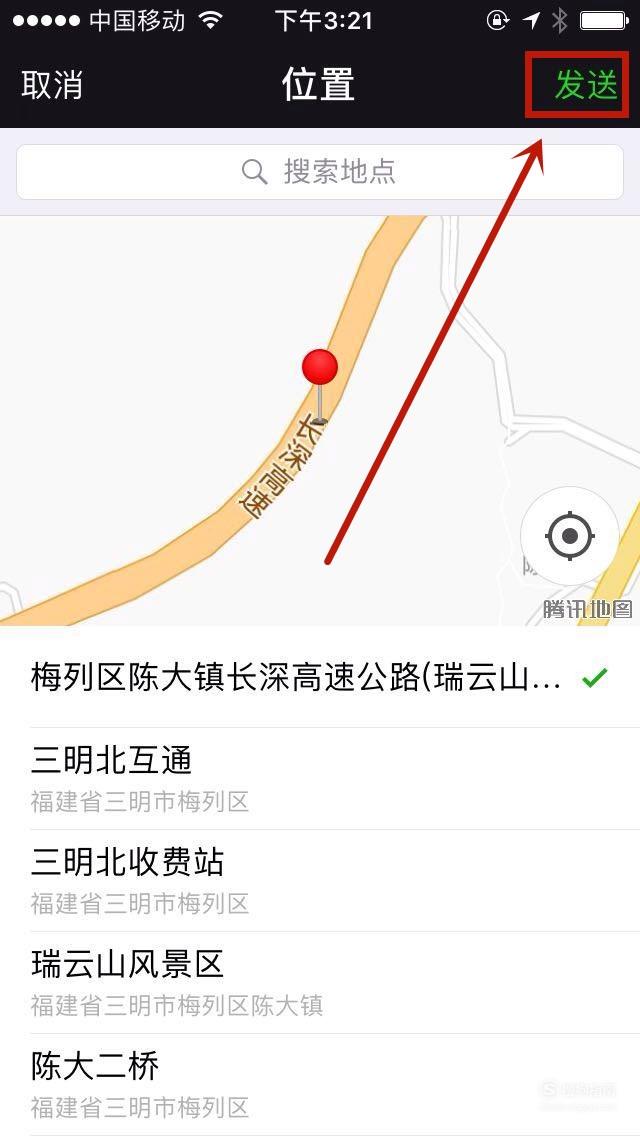Recenter map with the locate-me button
The height and width of the screenshot is (1136, 640).
(570, 536)
